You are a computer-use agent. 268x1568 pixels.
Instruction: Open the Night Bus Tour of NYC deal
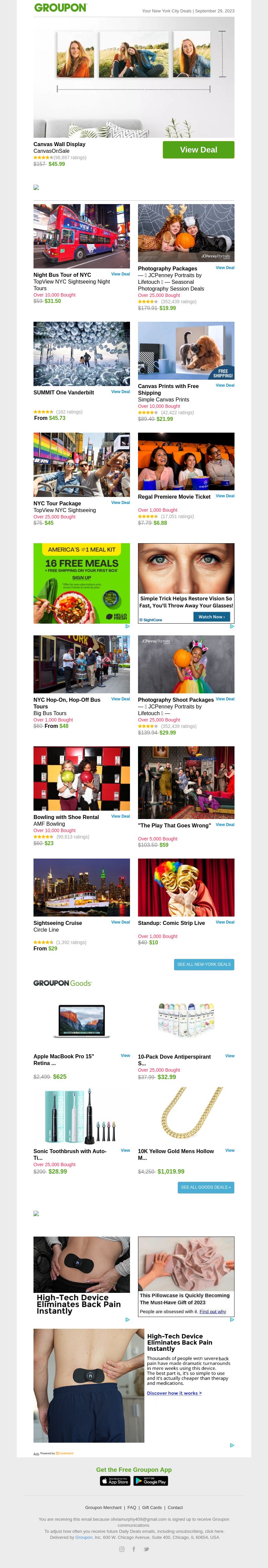pos(62,275)
